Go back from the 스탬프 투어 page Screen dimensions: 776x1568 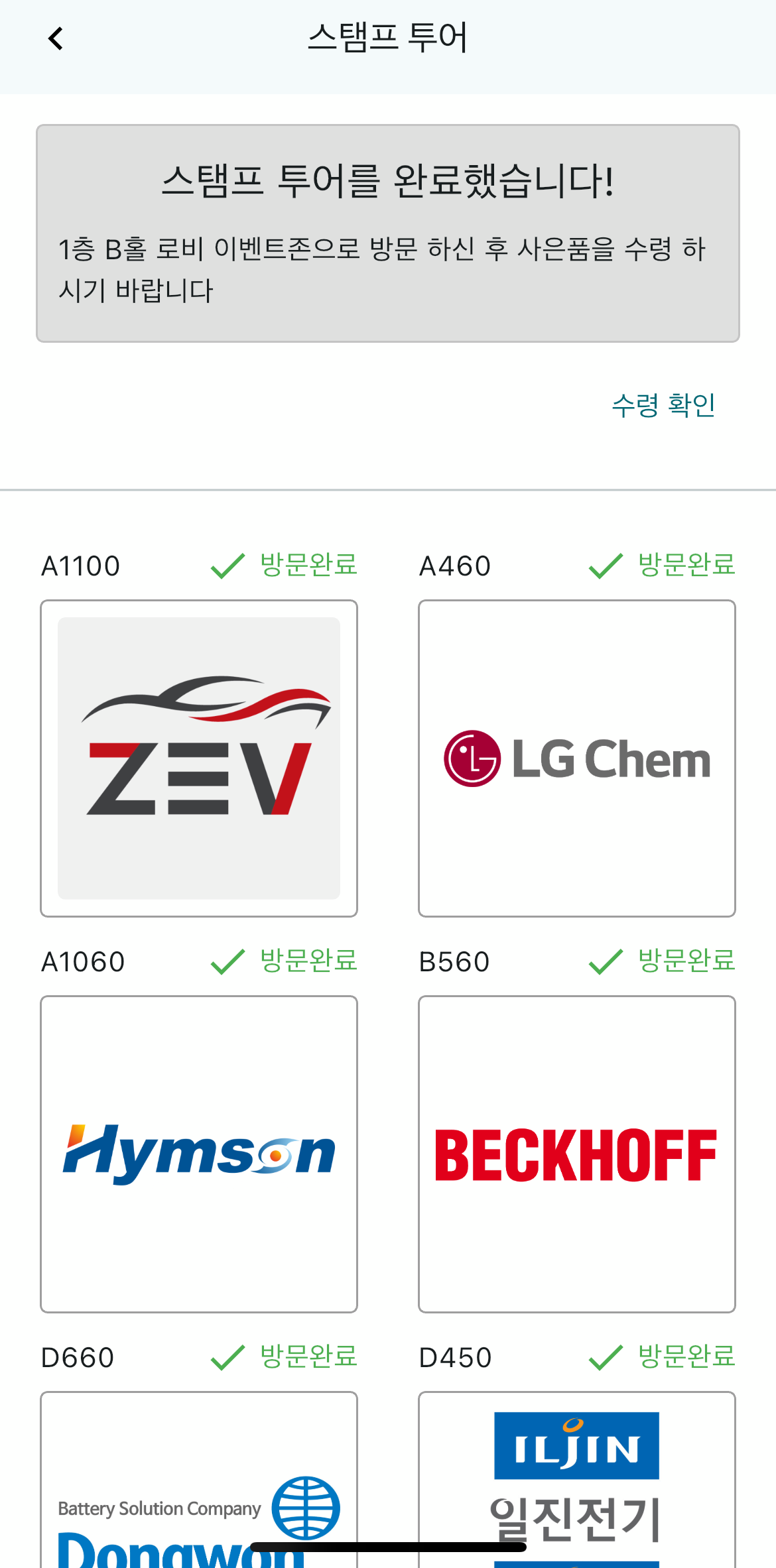tap(56, 38)
